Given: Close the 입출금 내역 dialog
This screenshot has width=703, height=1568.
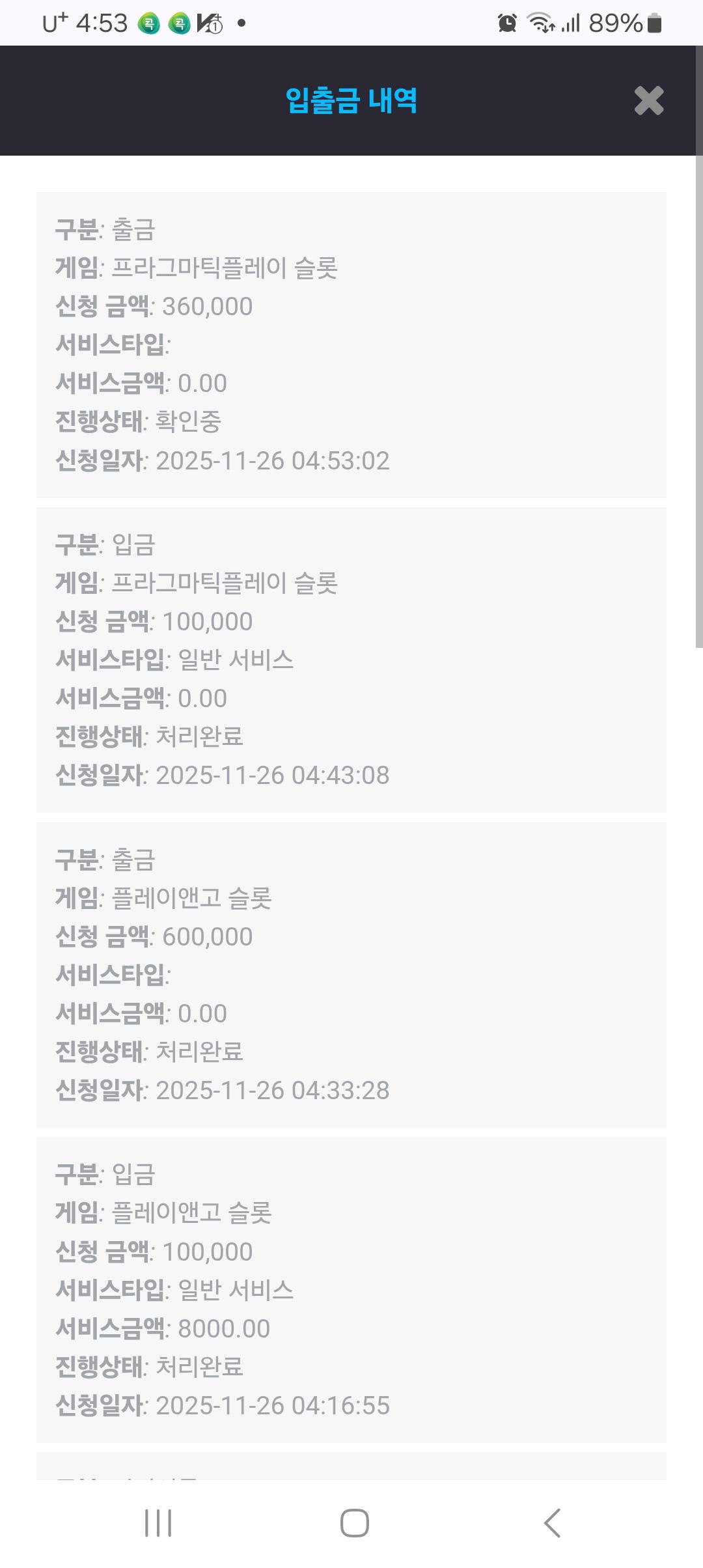Looking at the screenshot, I should [648, 101].
